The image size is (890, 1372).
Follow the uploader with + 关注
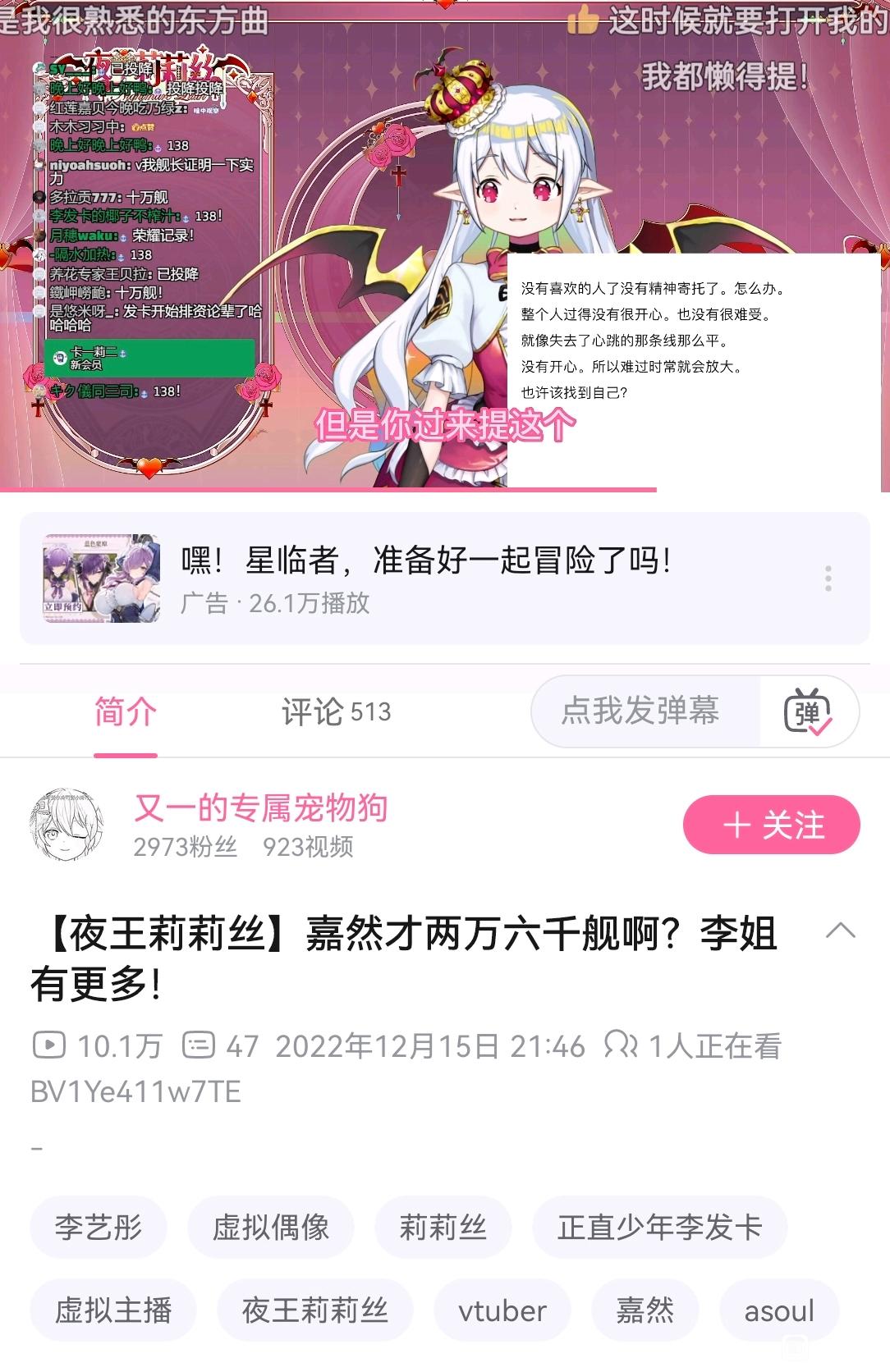click(771, 825)
